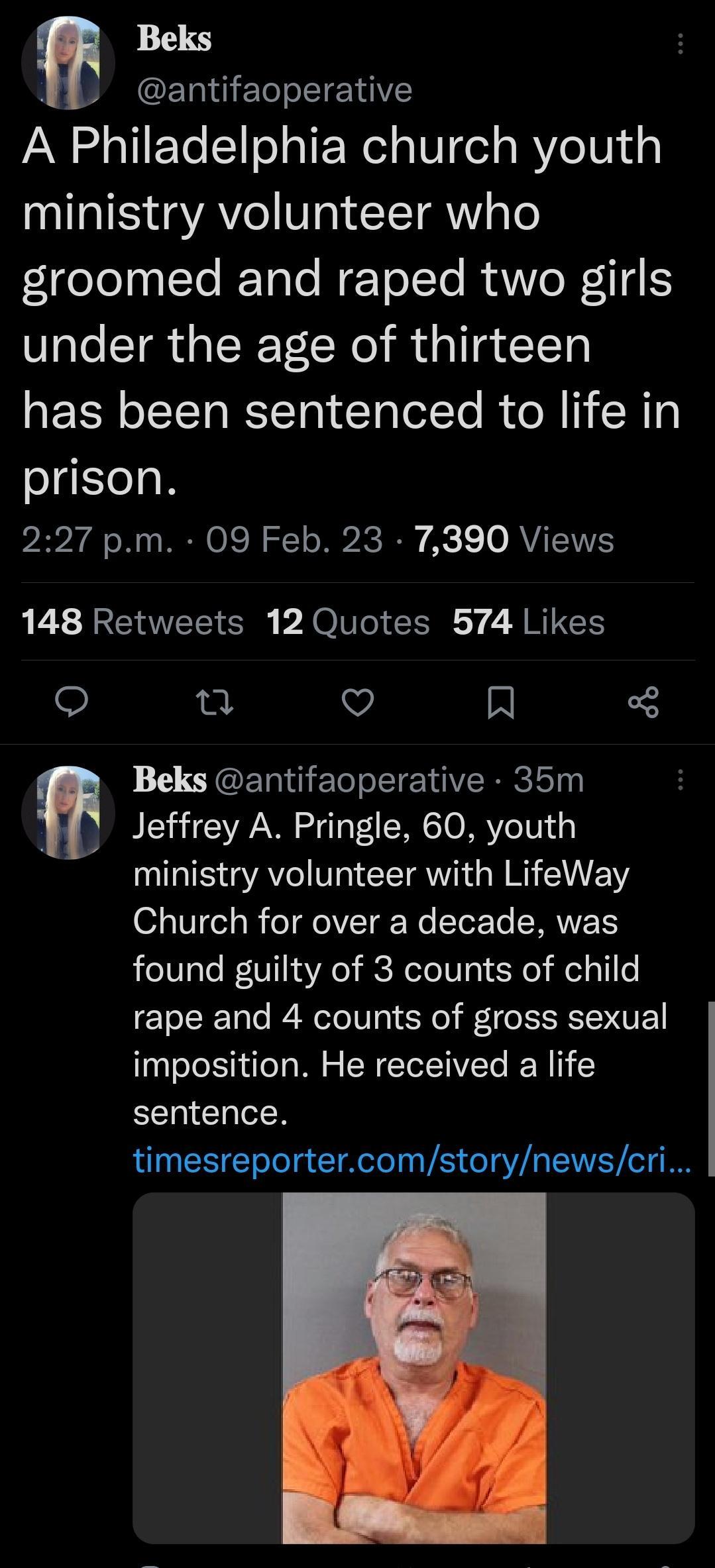Viewport: 715px width, 1568px height.
Task: Like the tweet using the heart icon
Action: [x=358, y=706]
